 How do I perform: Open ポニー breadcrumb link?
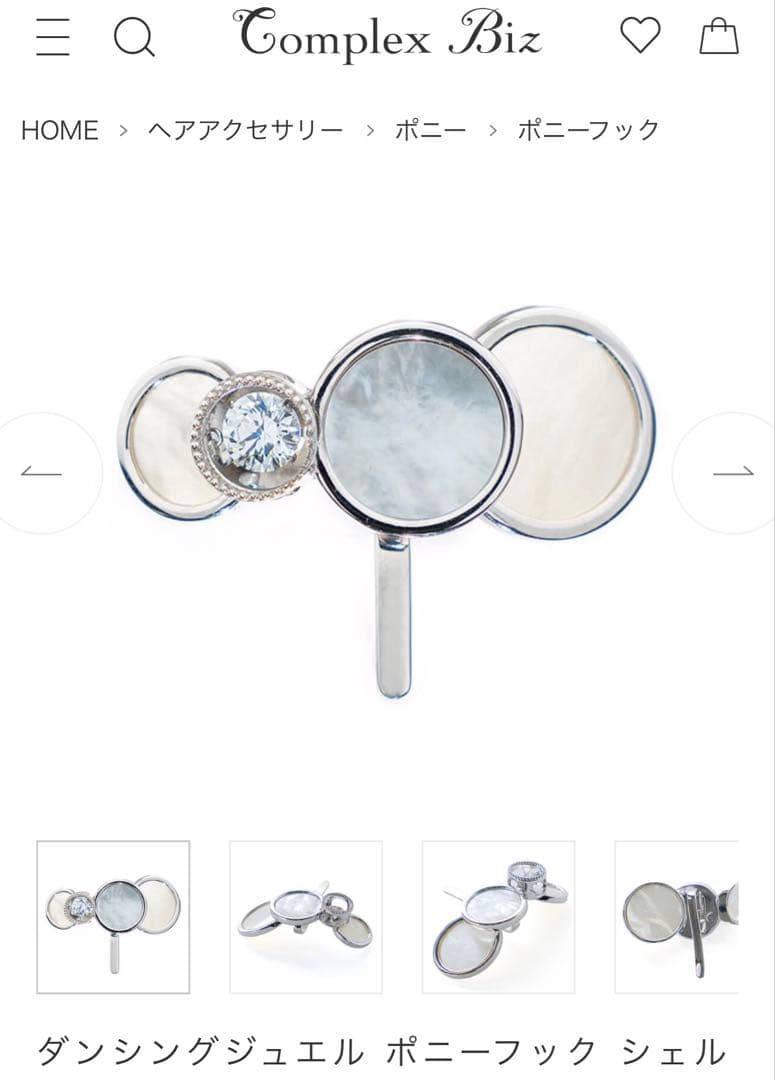tap(430, 130)
